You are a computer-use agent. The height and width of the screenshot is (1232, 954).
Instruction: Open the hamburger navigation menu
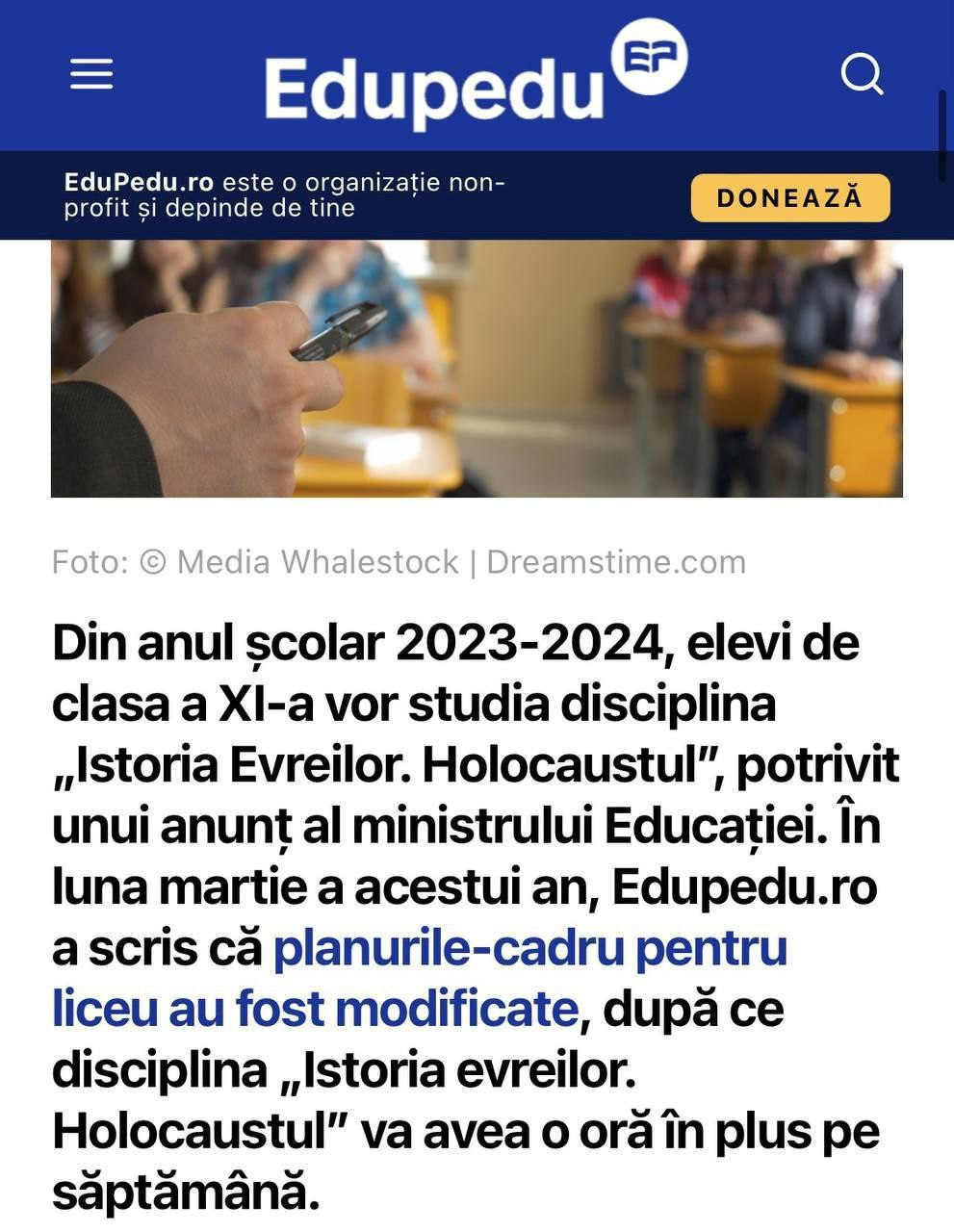click(91, 74)
